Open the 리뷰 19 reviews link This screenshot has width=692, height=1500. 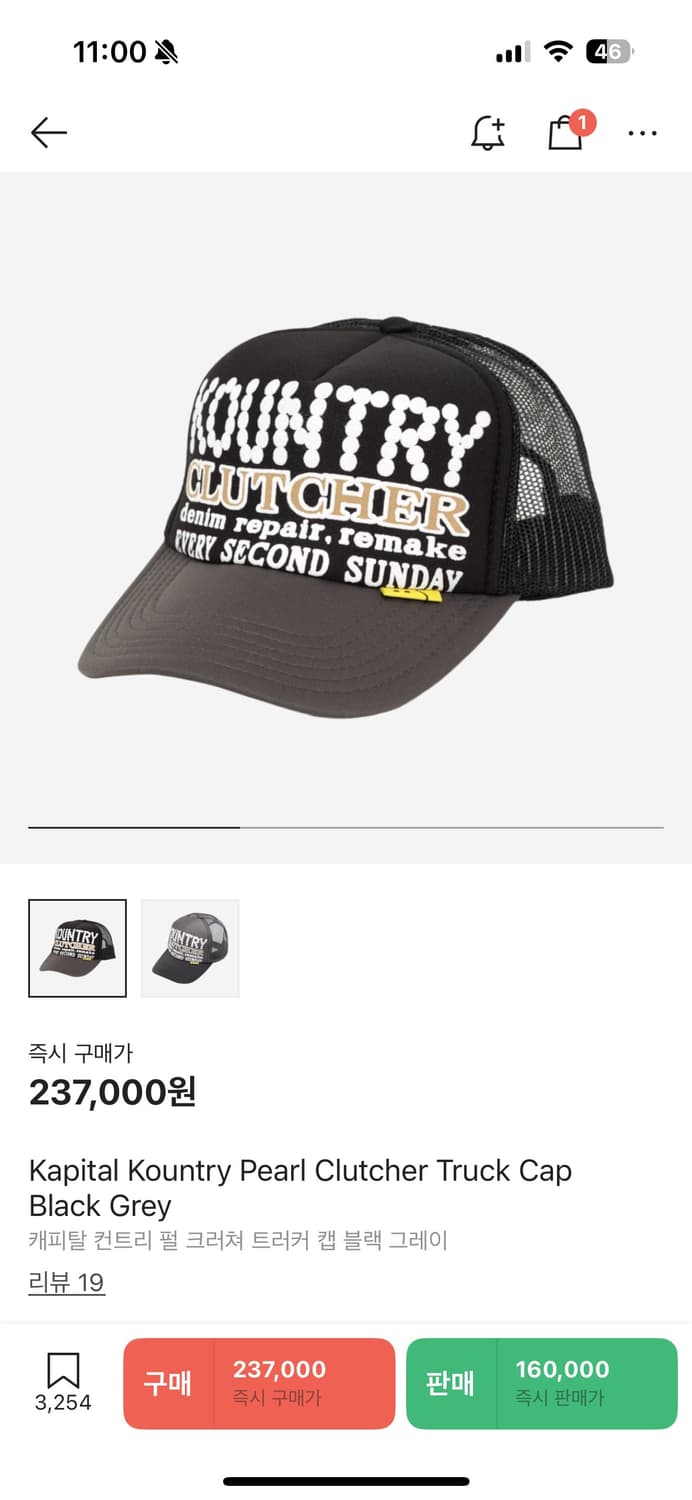coord(66,1283)
